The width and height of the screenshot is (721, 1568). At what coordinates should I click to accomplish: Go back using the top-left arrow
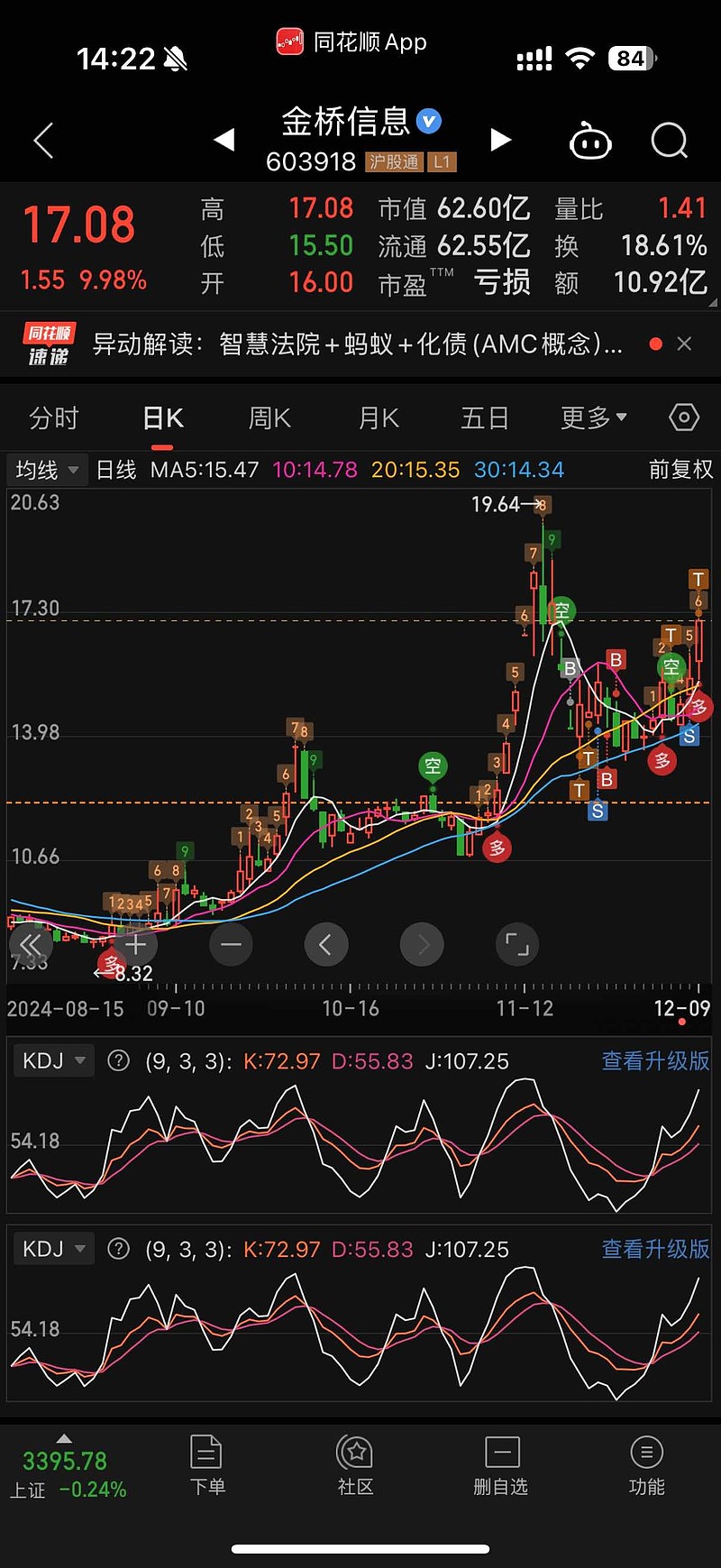pos(43,141)
